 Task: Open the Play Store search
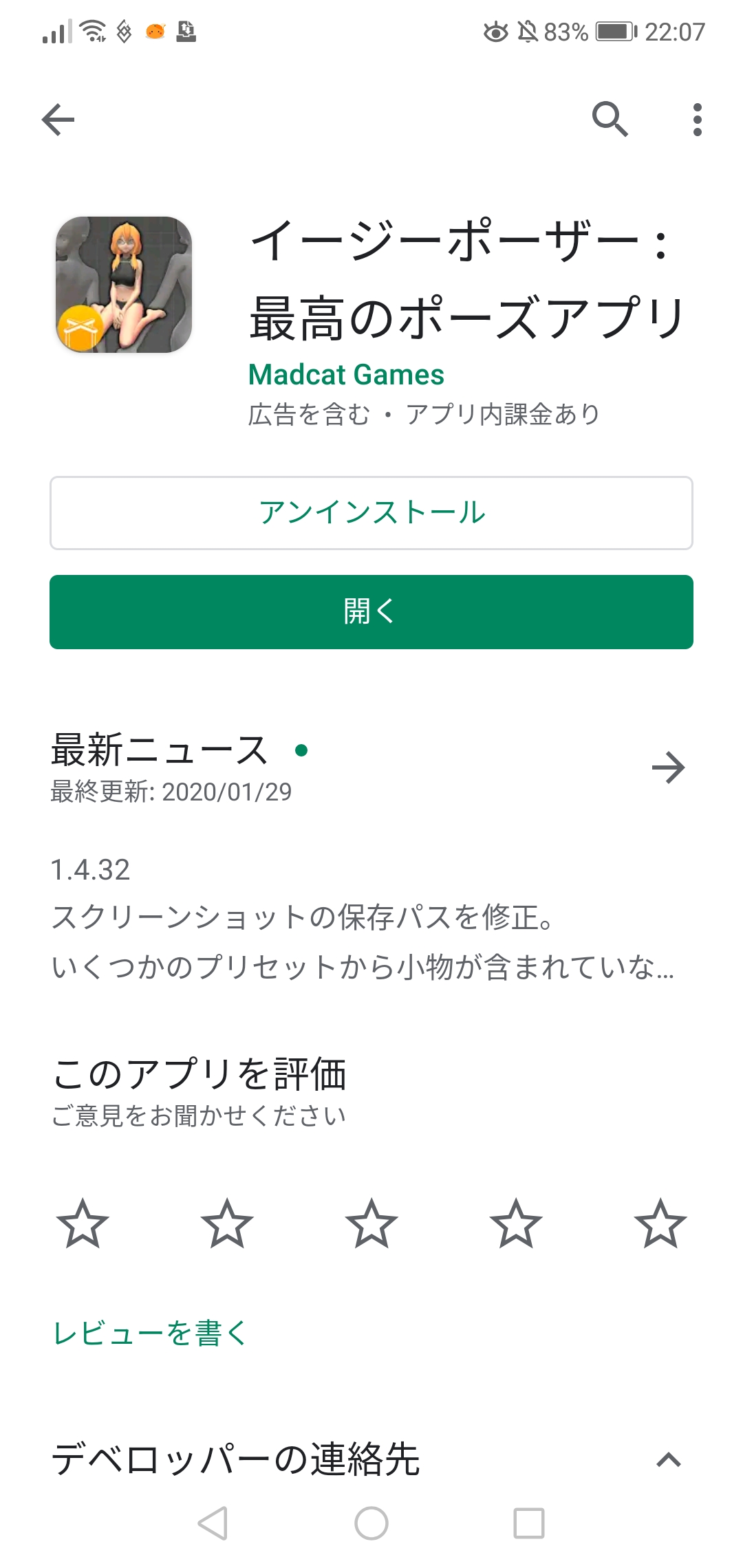(x=610, y=120)
